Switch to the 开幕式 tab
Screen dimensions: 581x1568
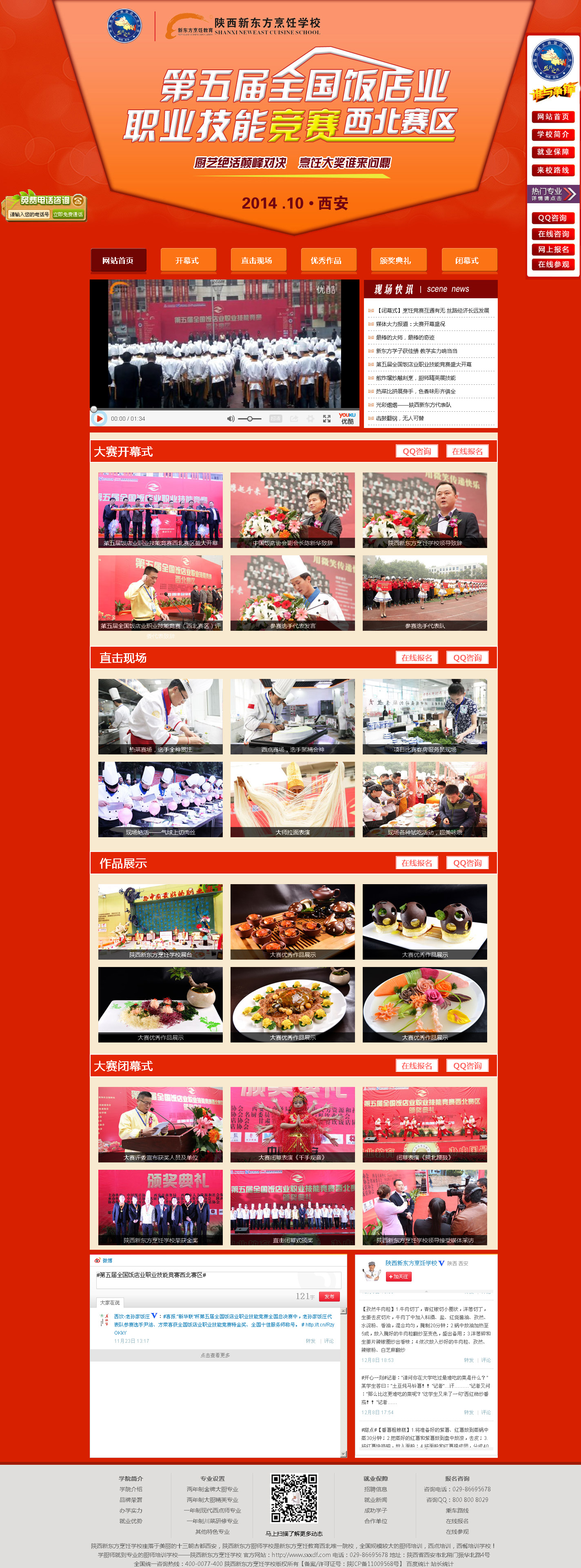click(187, 260)
